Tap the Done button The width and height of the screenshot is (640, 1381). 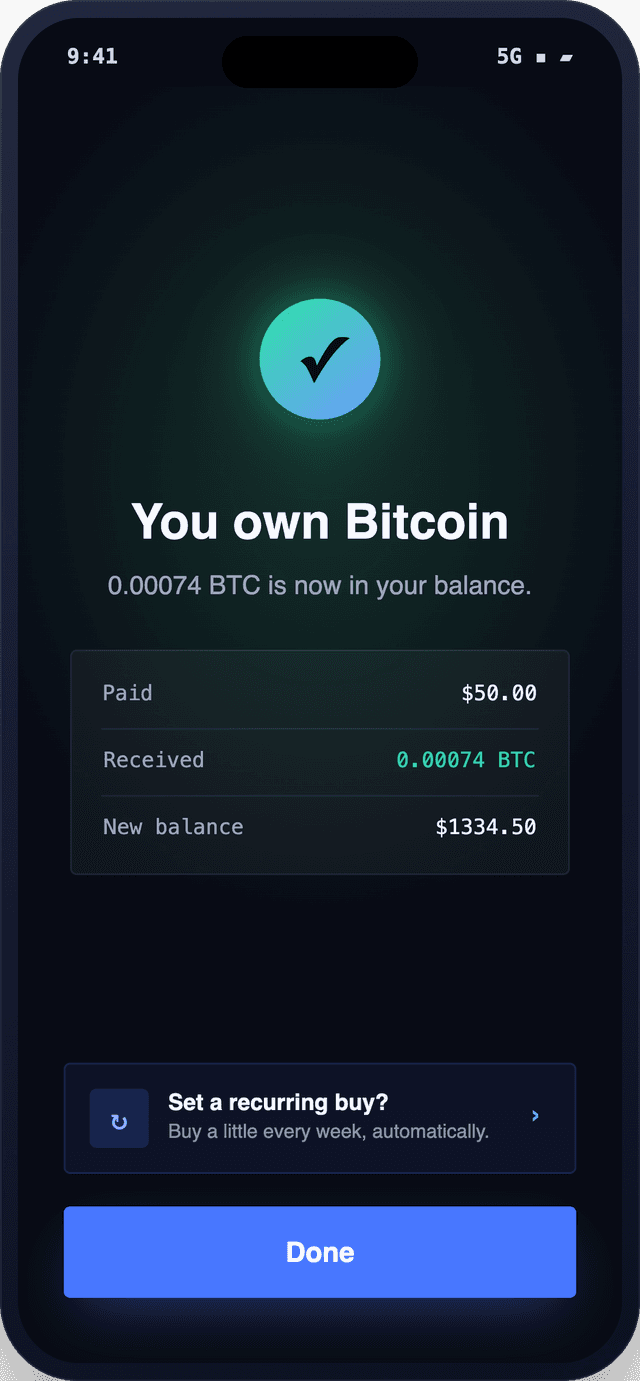[320, 1252]
